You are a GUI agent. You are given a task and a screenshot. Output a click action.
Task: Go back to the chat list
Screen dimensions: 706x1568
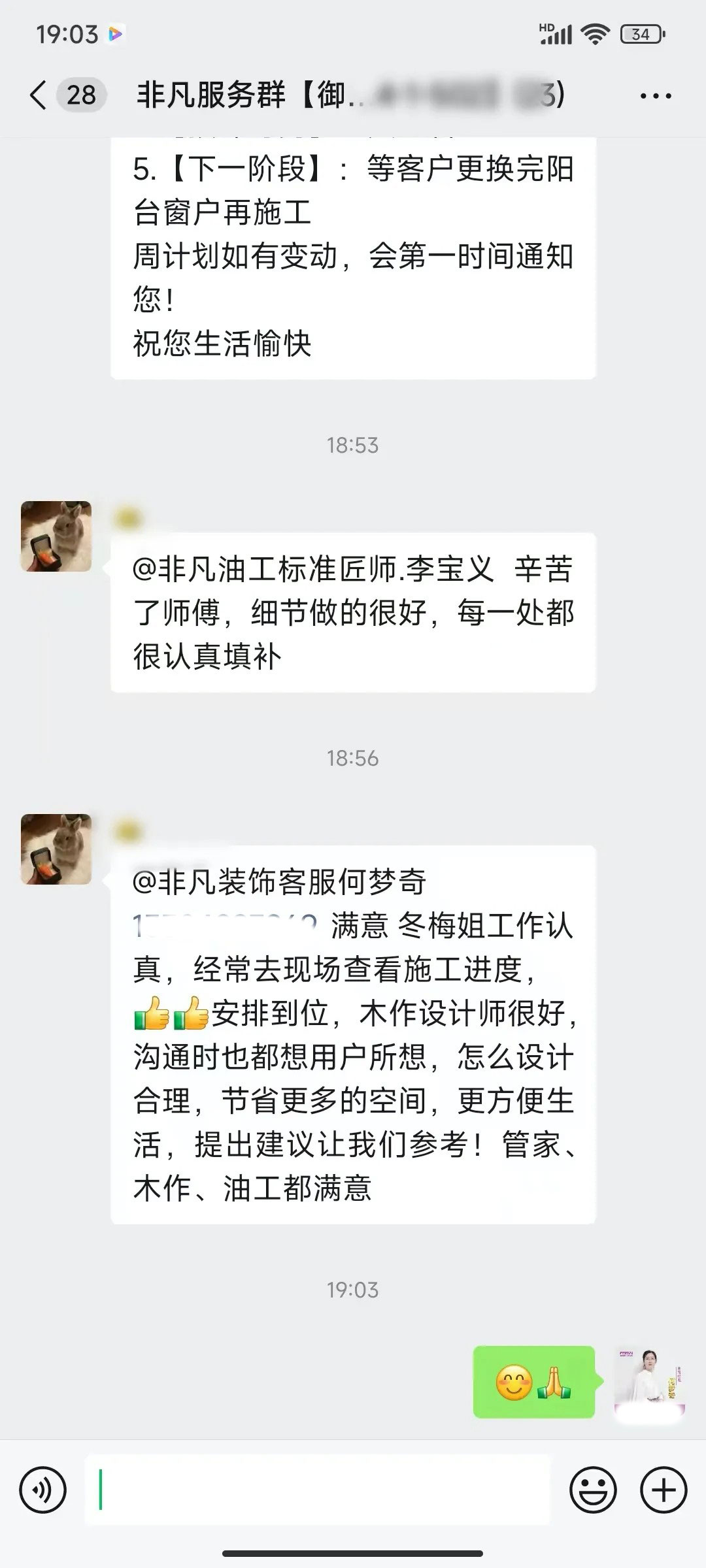click(39, 95)
